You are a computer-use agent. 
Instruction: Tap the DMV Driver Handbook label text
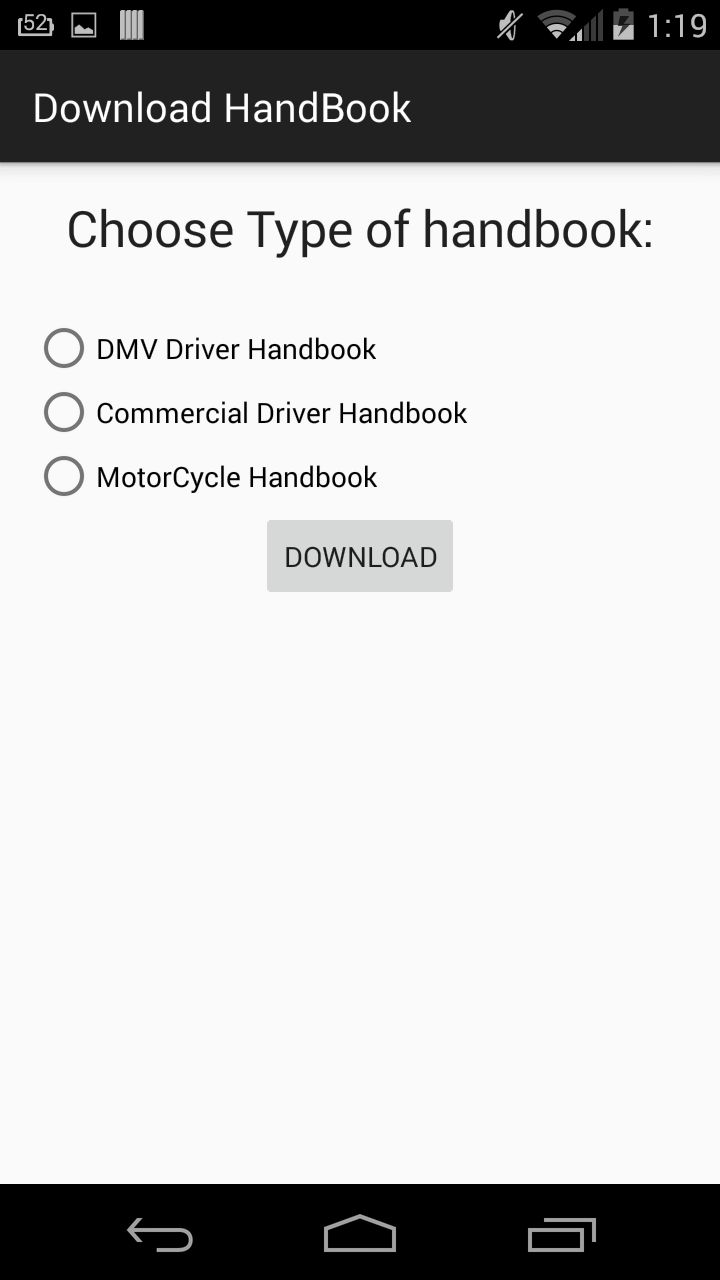coord(235,348)
